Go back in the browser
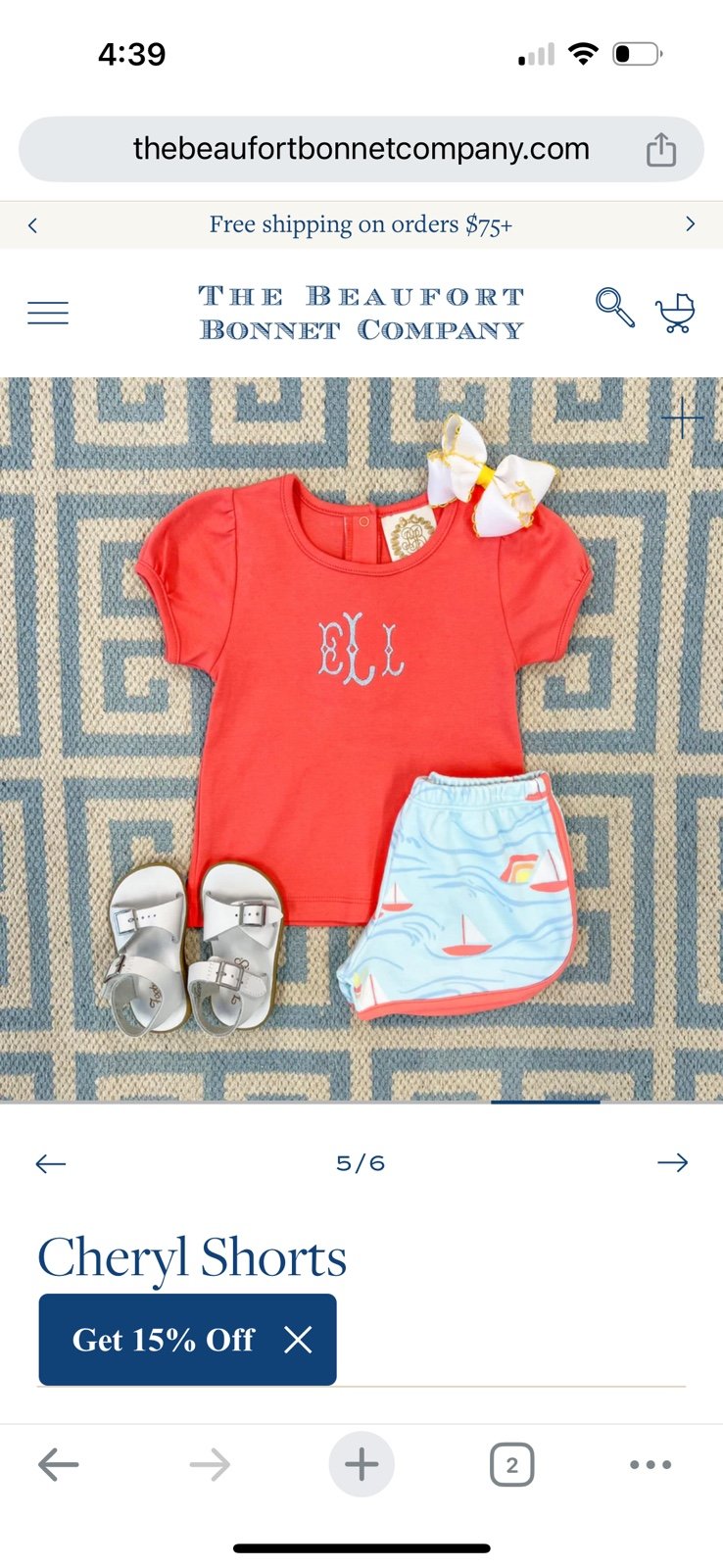 58,1465
